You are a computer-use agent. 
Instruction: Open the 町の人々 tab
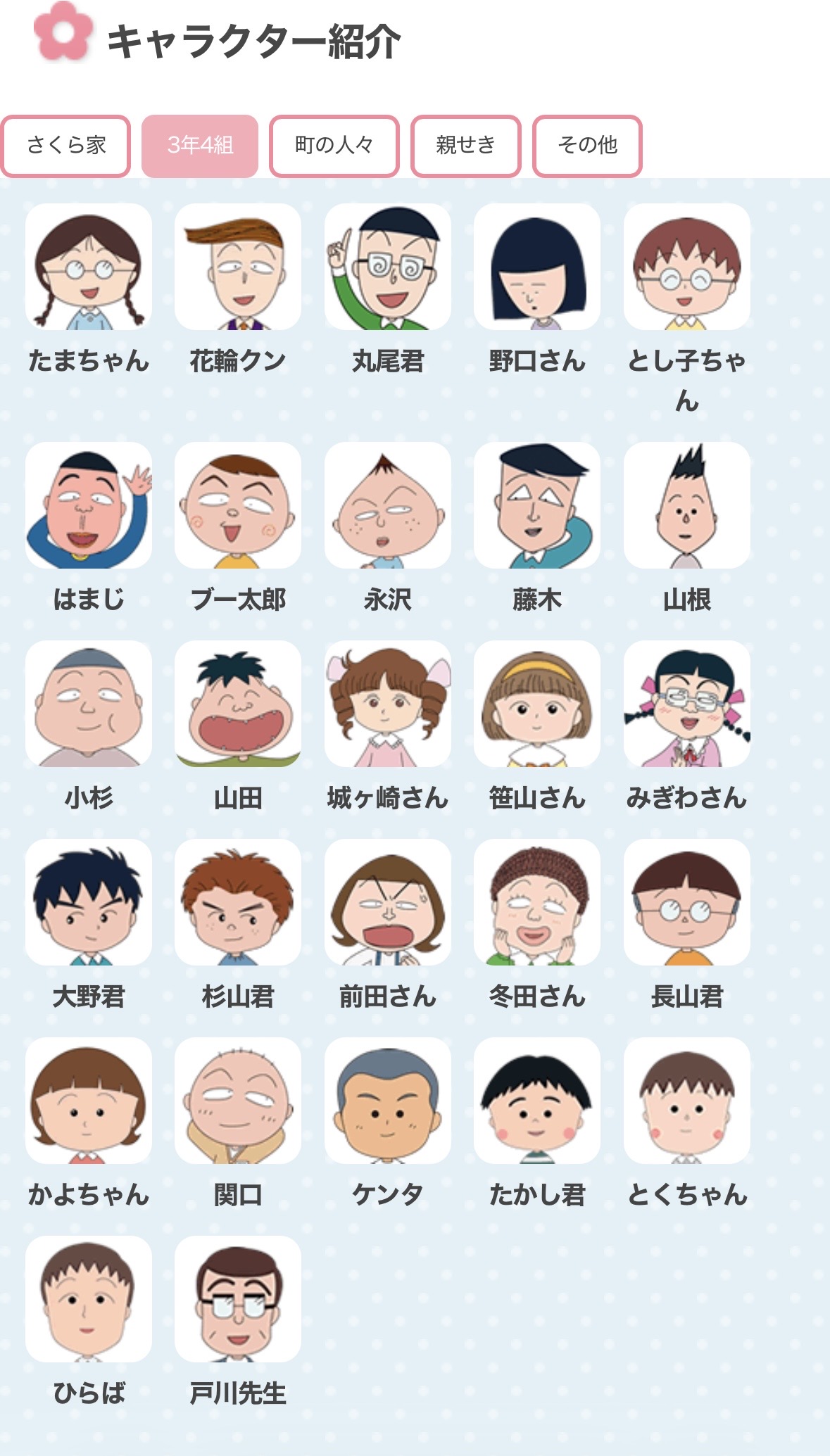[334, 146]
